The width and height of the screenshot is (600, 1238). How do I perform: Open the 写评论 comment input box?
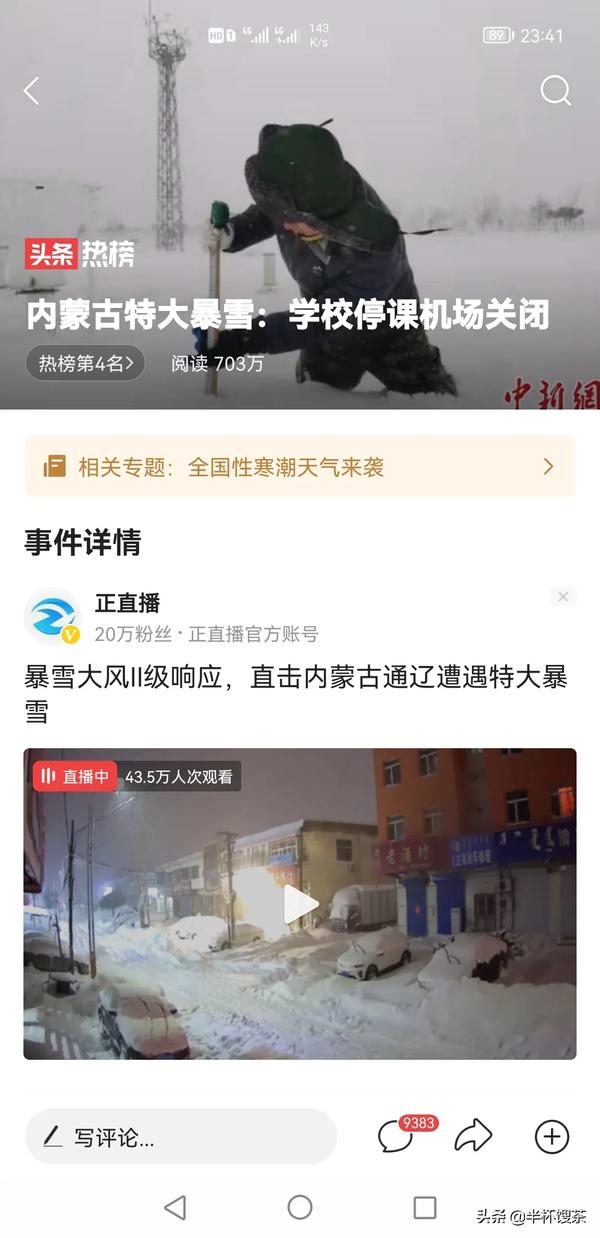pos(180,1137)
